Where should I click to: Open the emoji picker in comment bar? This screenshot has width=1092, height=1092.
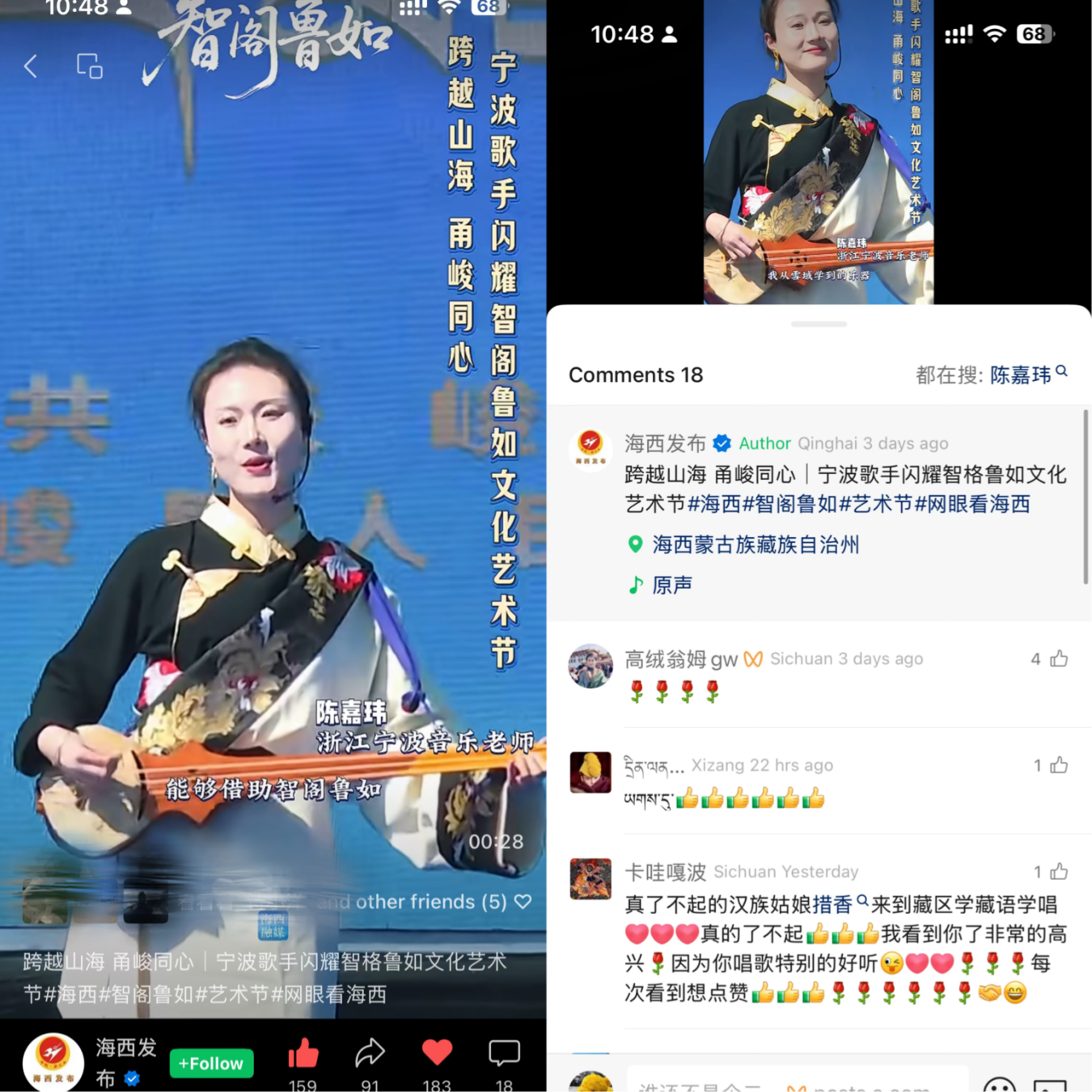(998, 1084)
